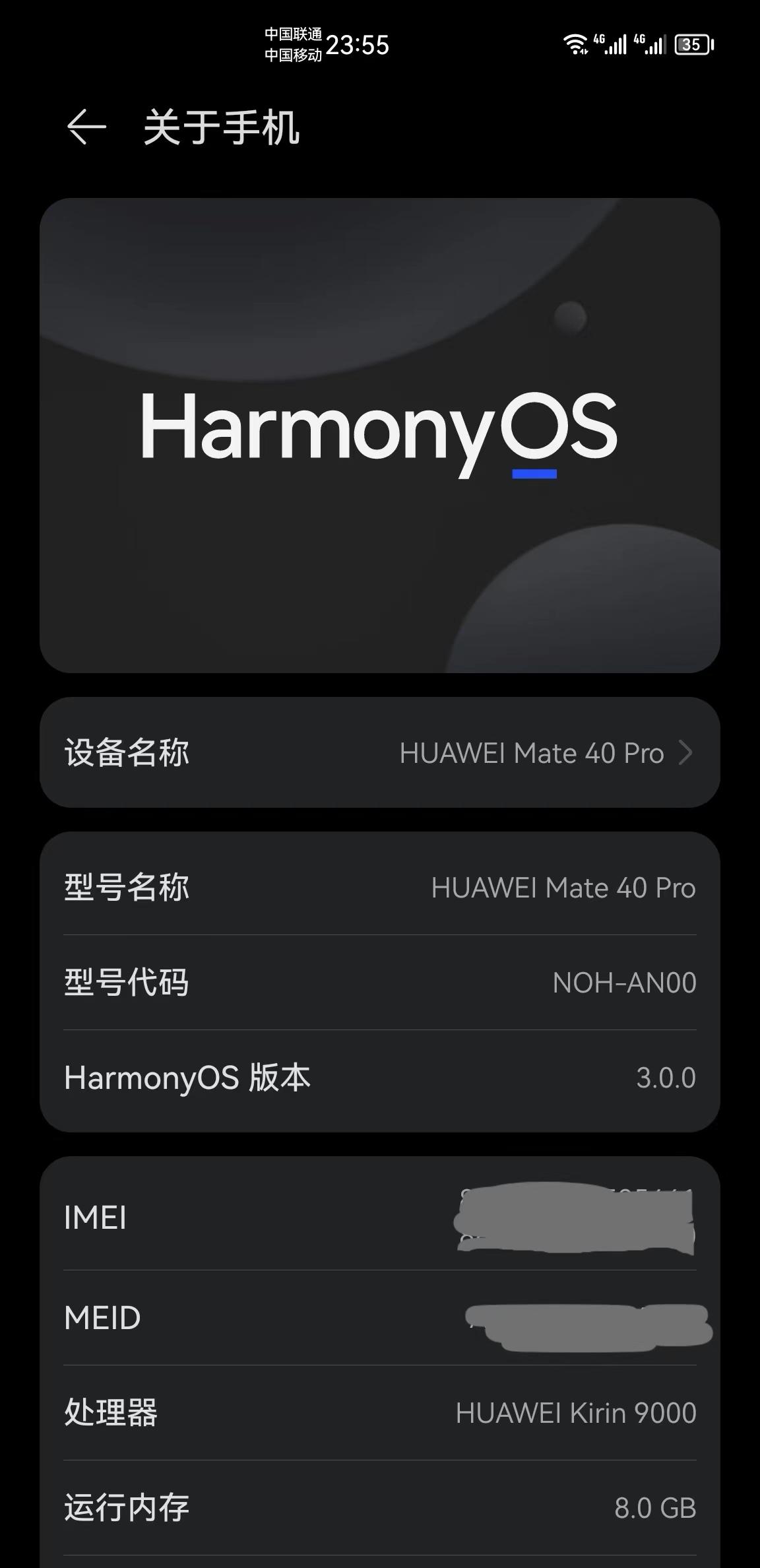Go back using the top-left arrow
The image size is (760, 1568).
click(86, 127)
